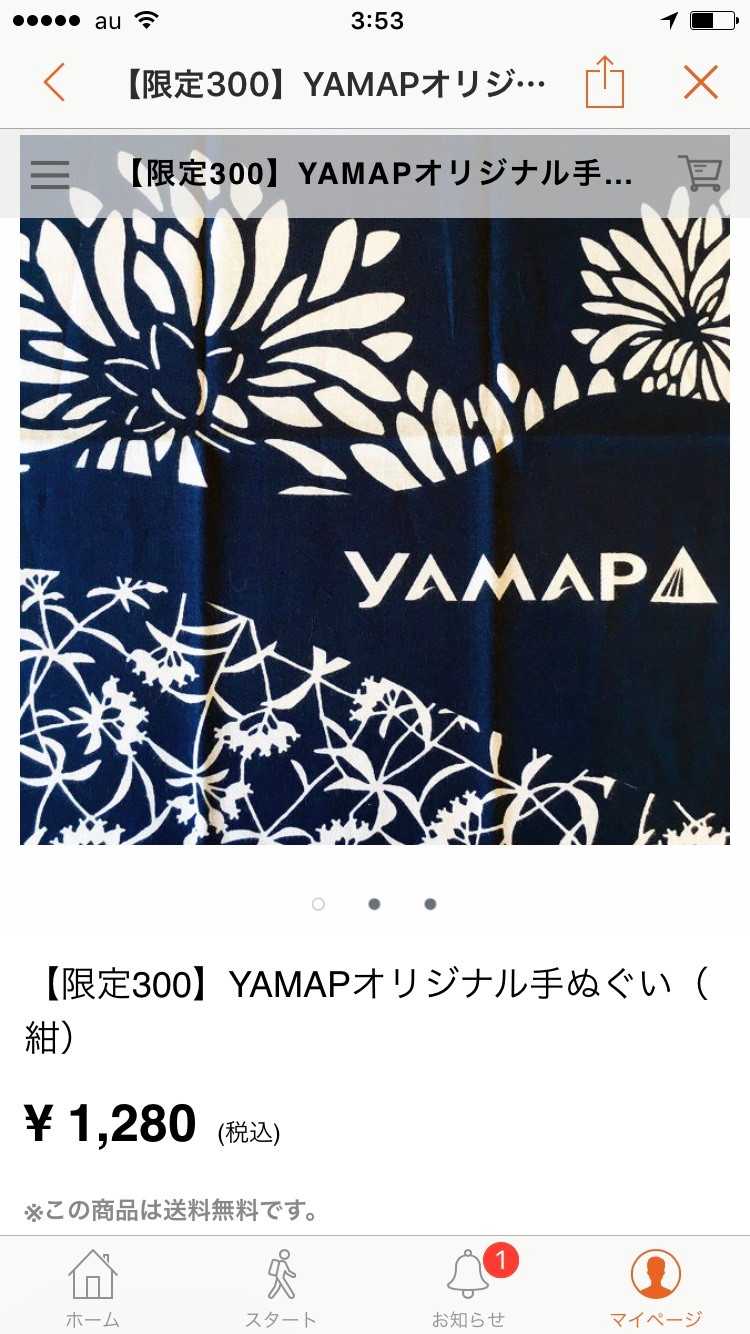The image size is (750, 1334).
Task: Switch to the ホーム tab
Action: click(x=93, y=1288)
